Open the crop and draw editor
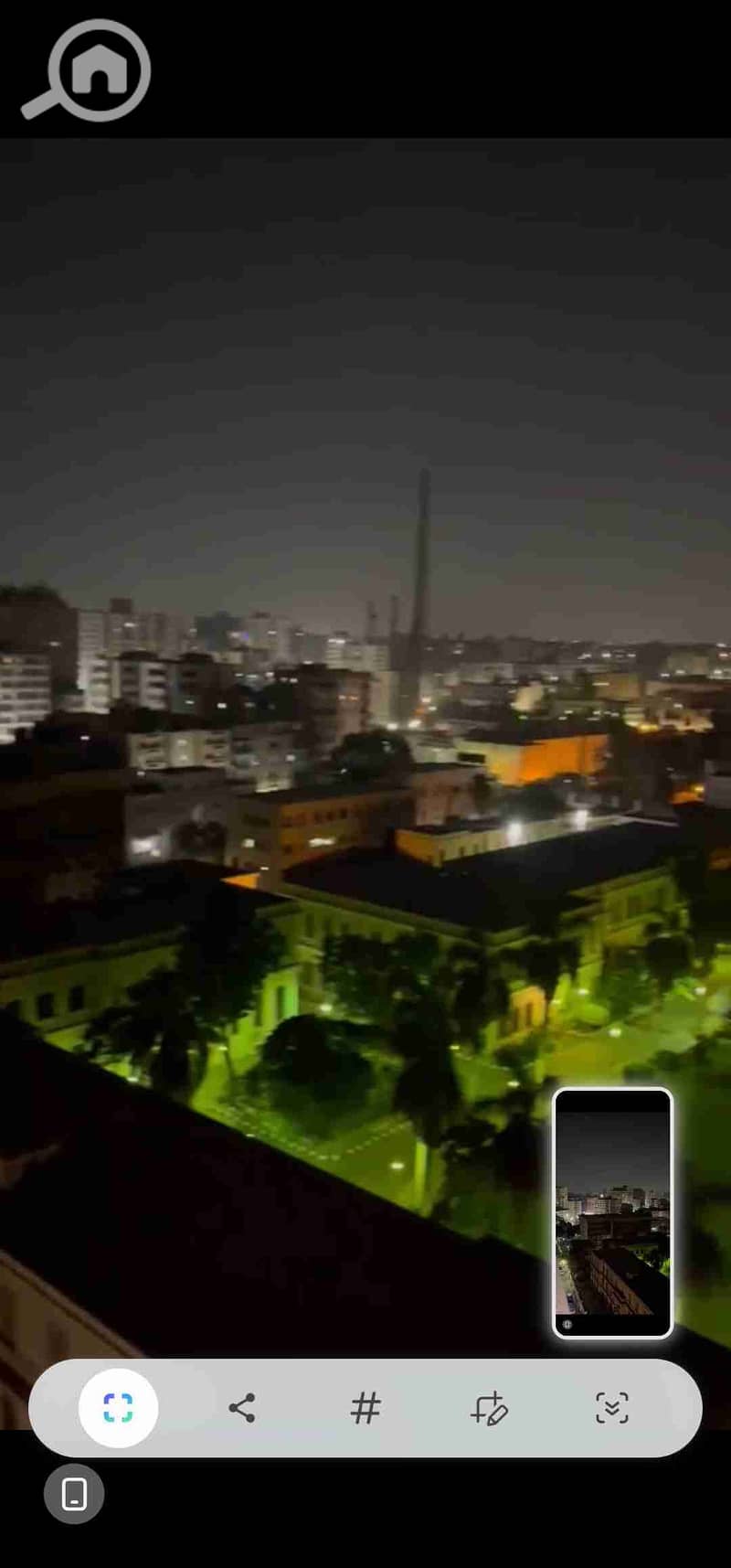 489,1408
